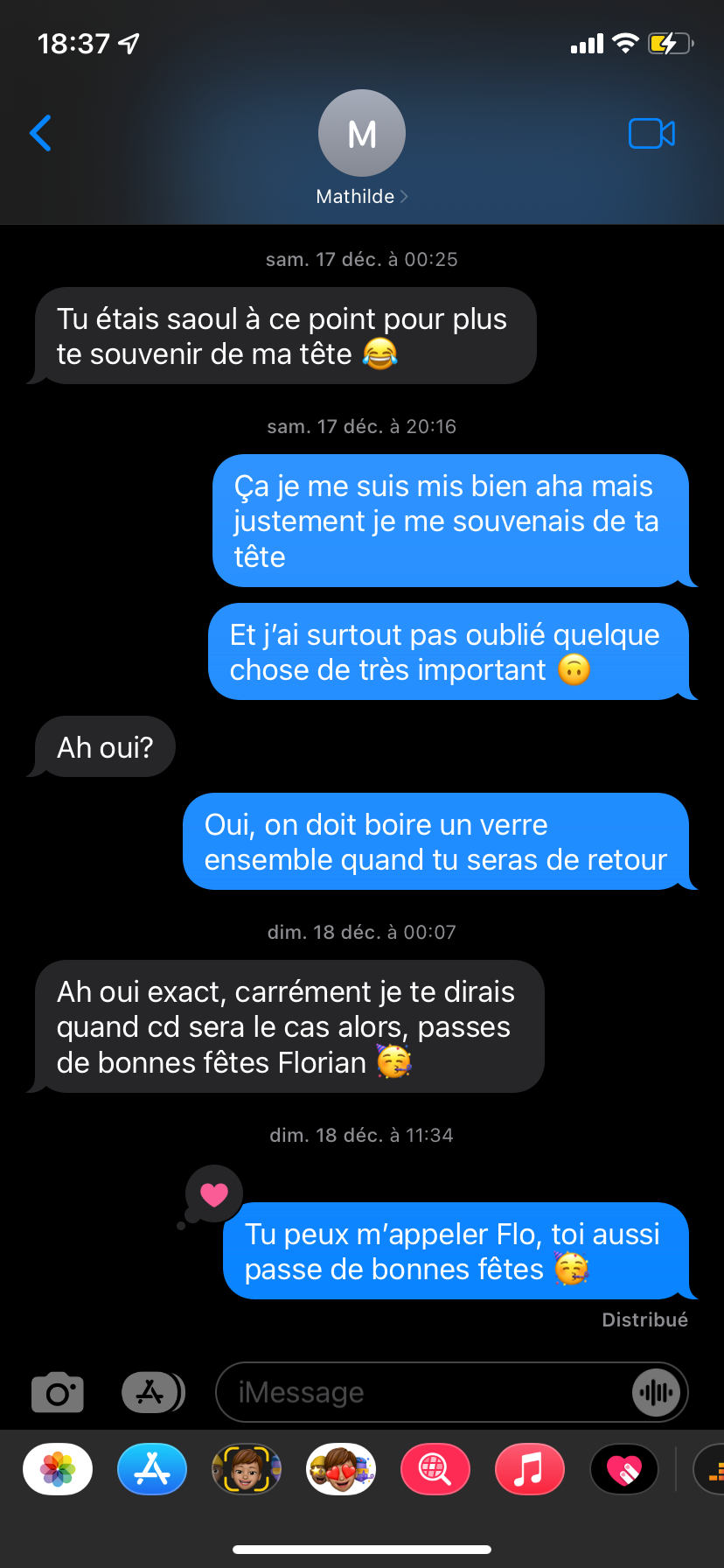724x1568 pixels.
Task: Open the camera to take a photo
Action: pyautogui.click(x=58, y=1392)
